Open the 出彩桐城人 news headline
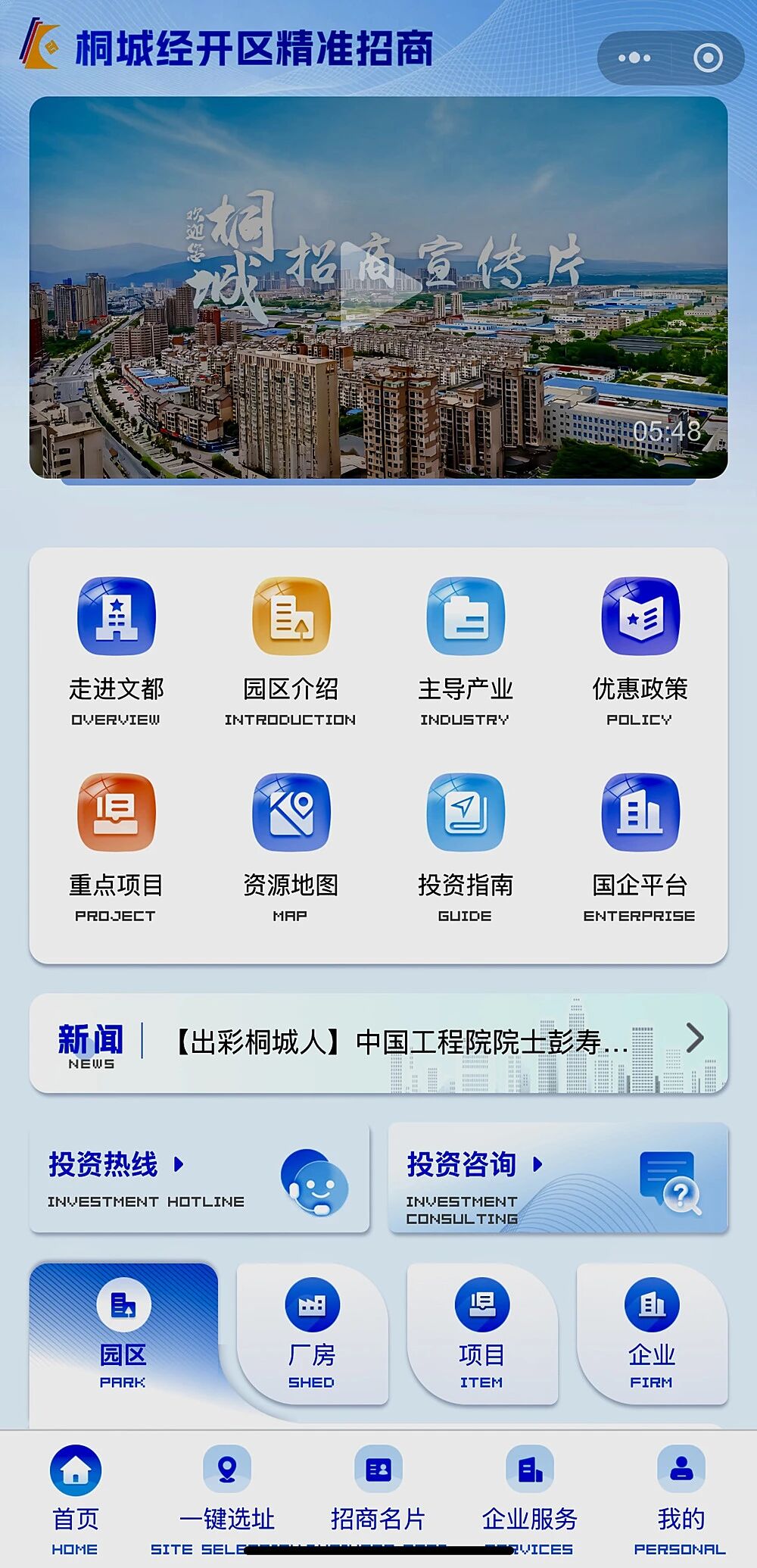This screenshot has height=1568, width=757. (x=401, y=1043)
